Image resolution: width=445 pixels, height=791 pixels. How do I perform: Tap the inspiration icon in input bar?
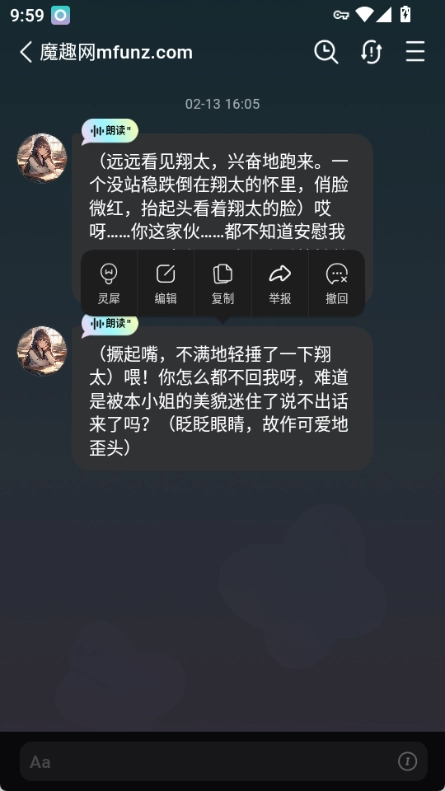tap(408, 761)
